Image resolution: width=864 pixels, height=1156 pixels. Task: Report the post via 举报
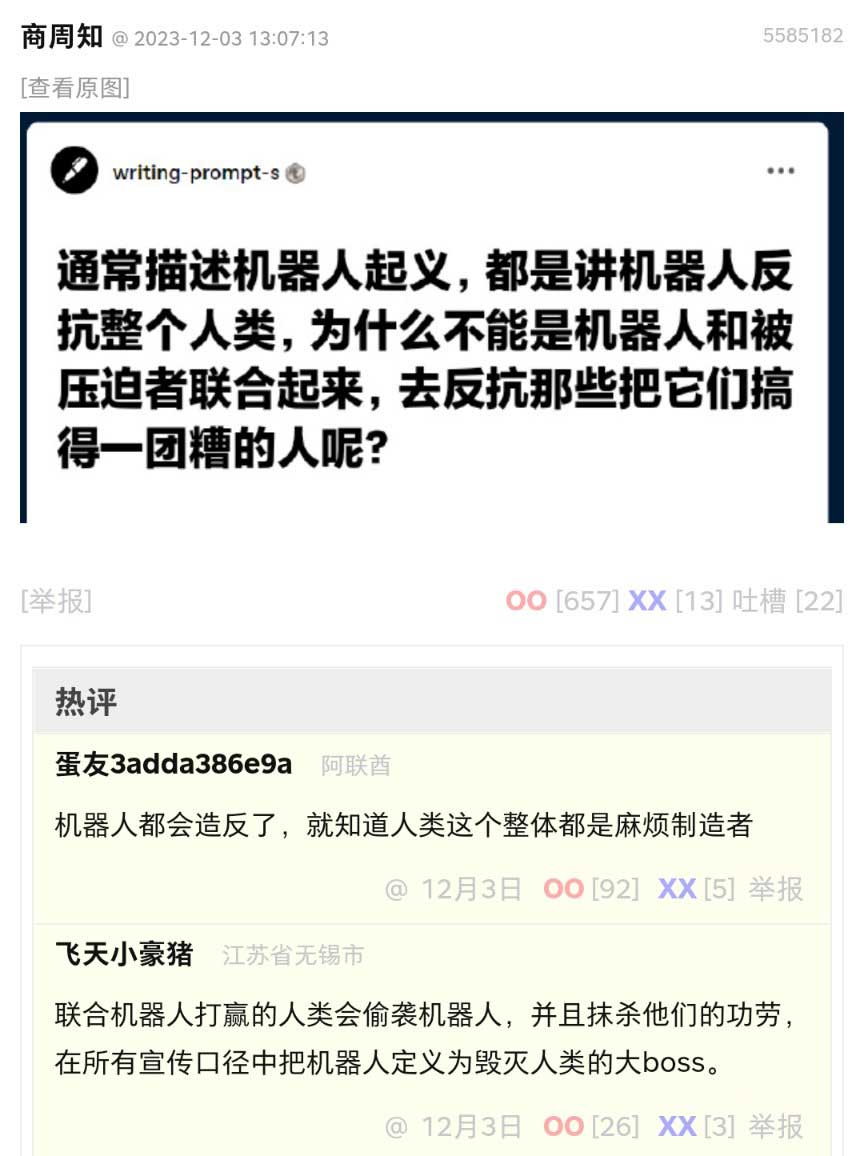[x=56, y=601]
